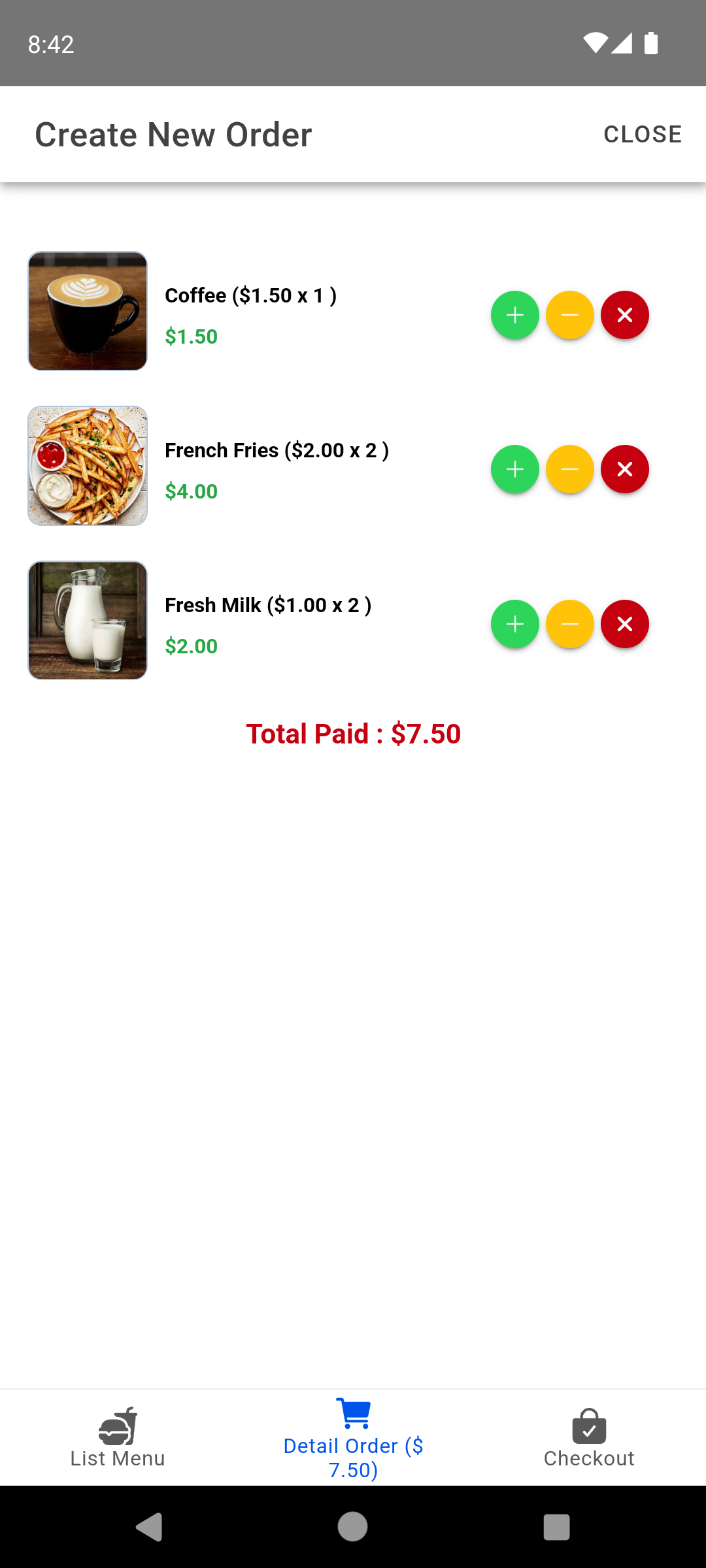
Task: Increase Coffee quantity with the plus button
Action: point(515,315)
